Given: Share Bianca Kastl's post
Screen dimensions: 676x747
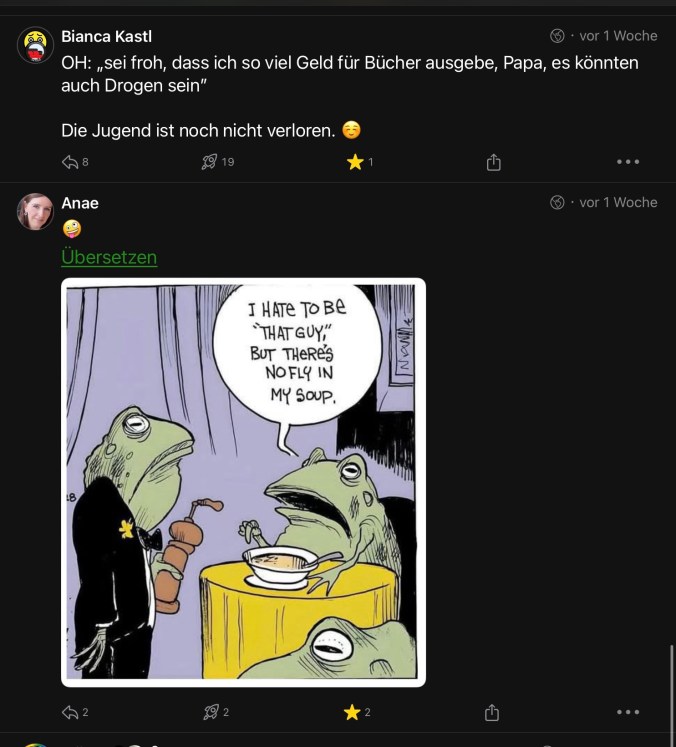Looking at the screenshot, I should (493, 162).
